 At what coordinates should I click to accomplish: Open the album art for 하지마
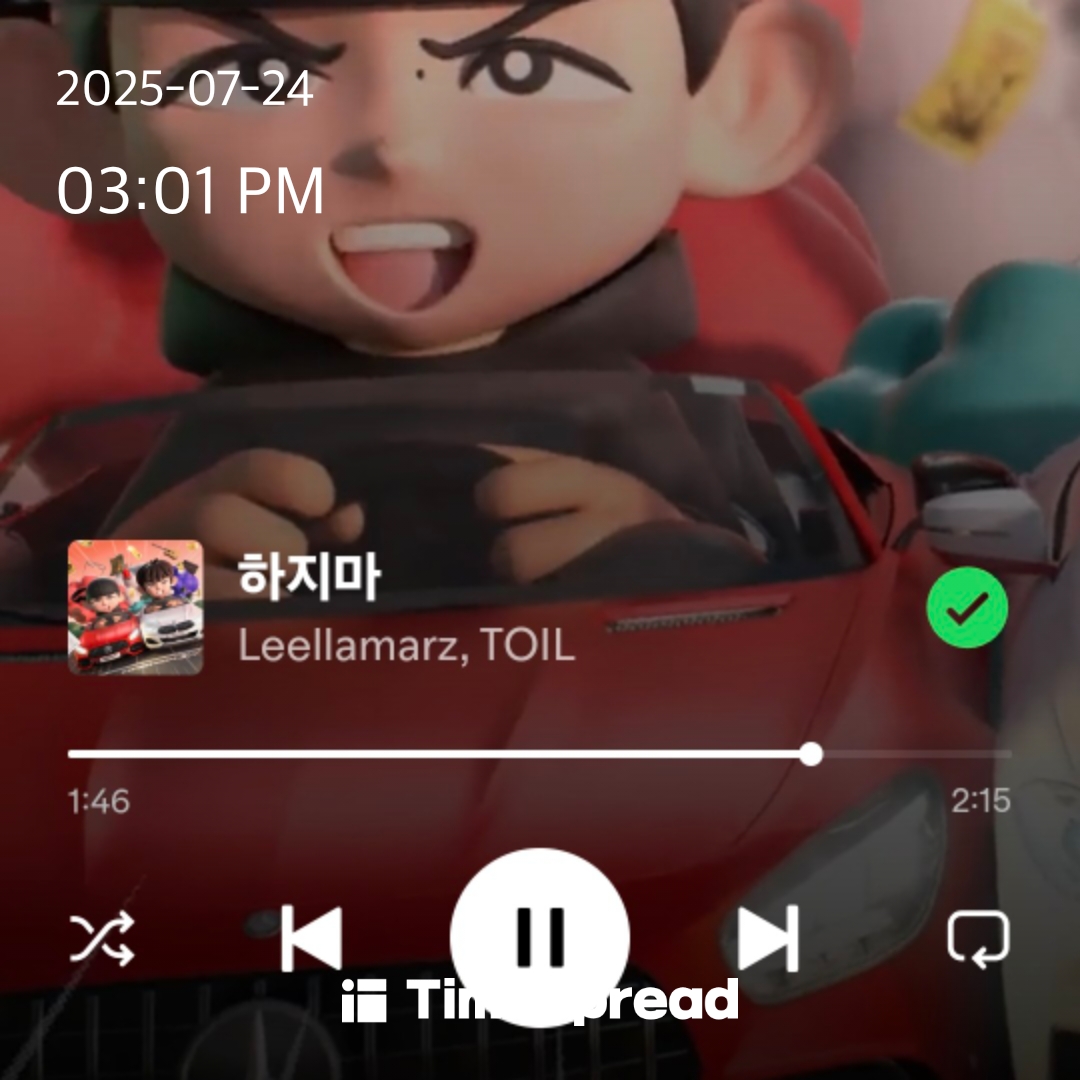coord(136,607)
